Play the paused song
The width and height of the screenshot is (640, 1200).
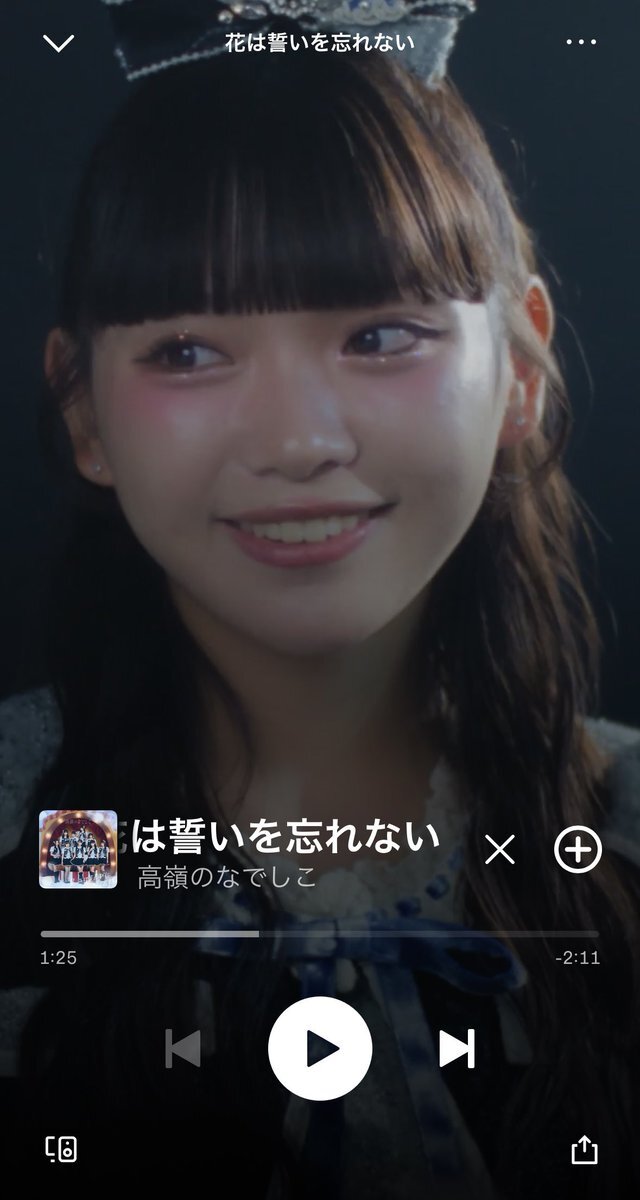click(x=320, y=1048)
